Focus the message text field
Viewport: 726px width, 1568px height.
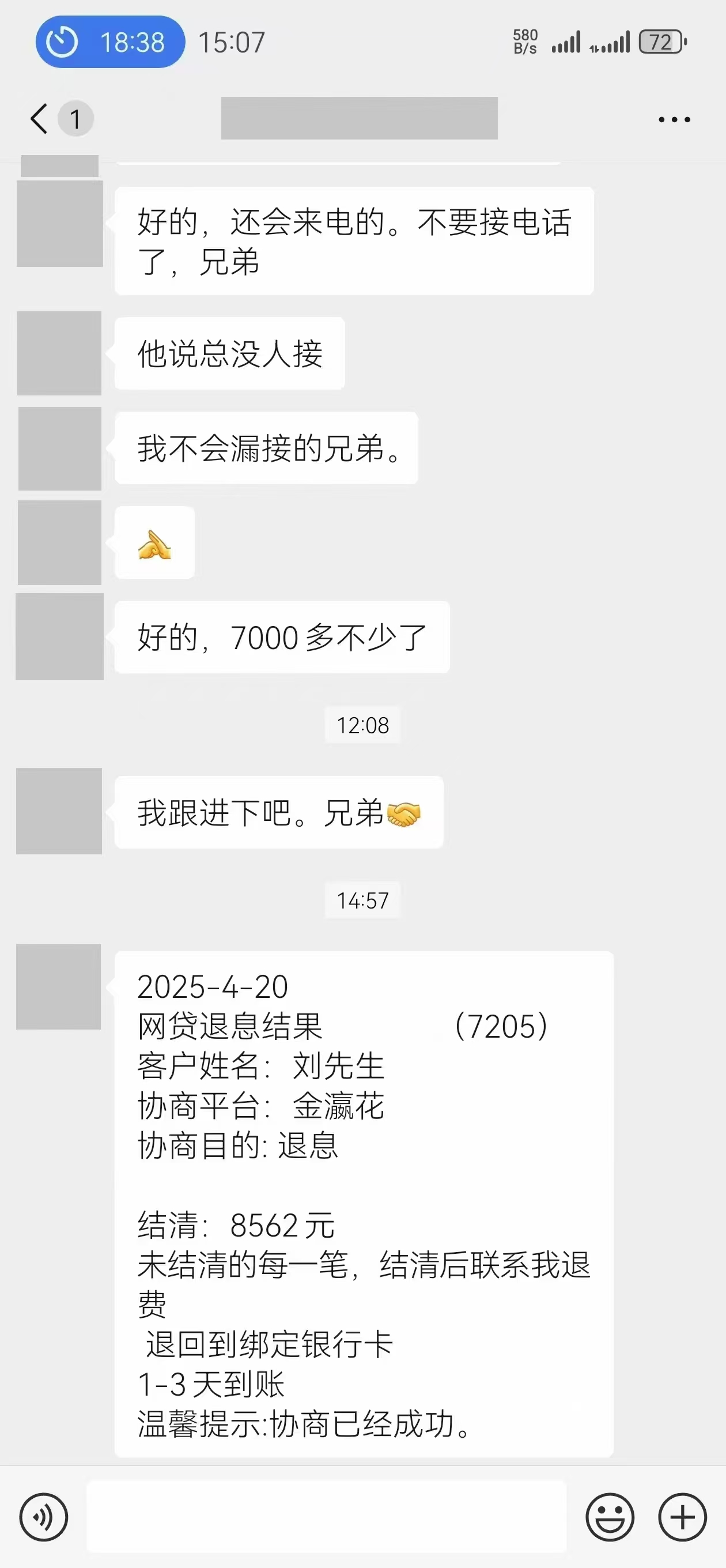pos(326,1517)
